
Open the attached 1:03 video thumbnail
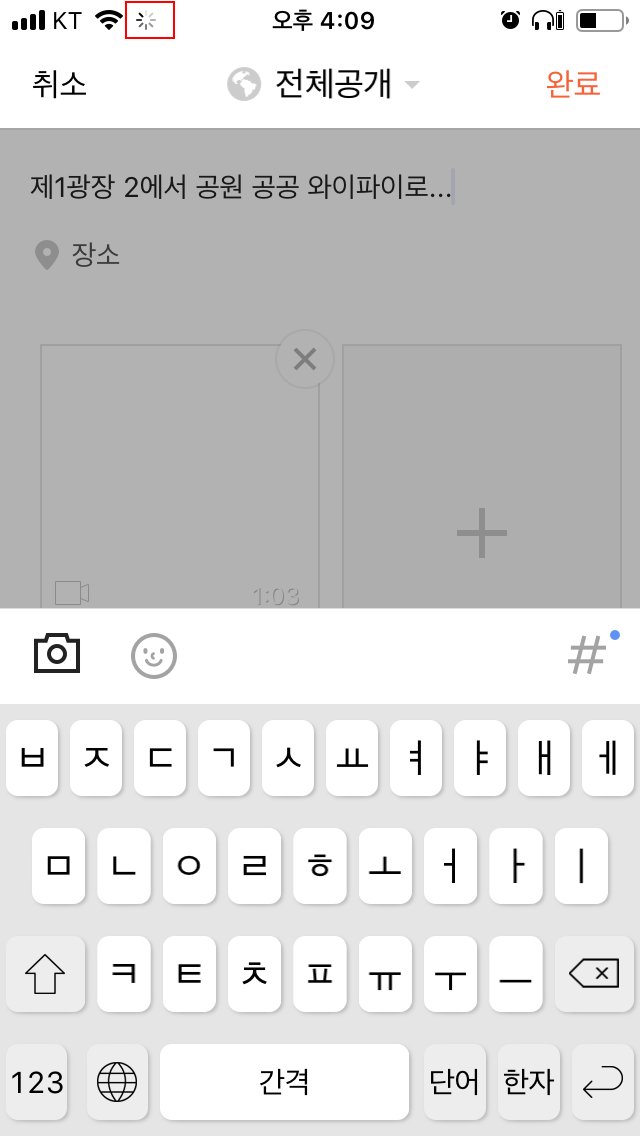coord(180,476)
